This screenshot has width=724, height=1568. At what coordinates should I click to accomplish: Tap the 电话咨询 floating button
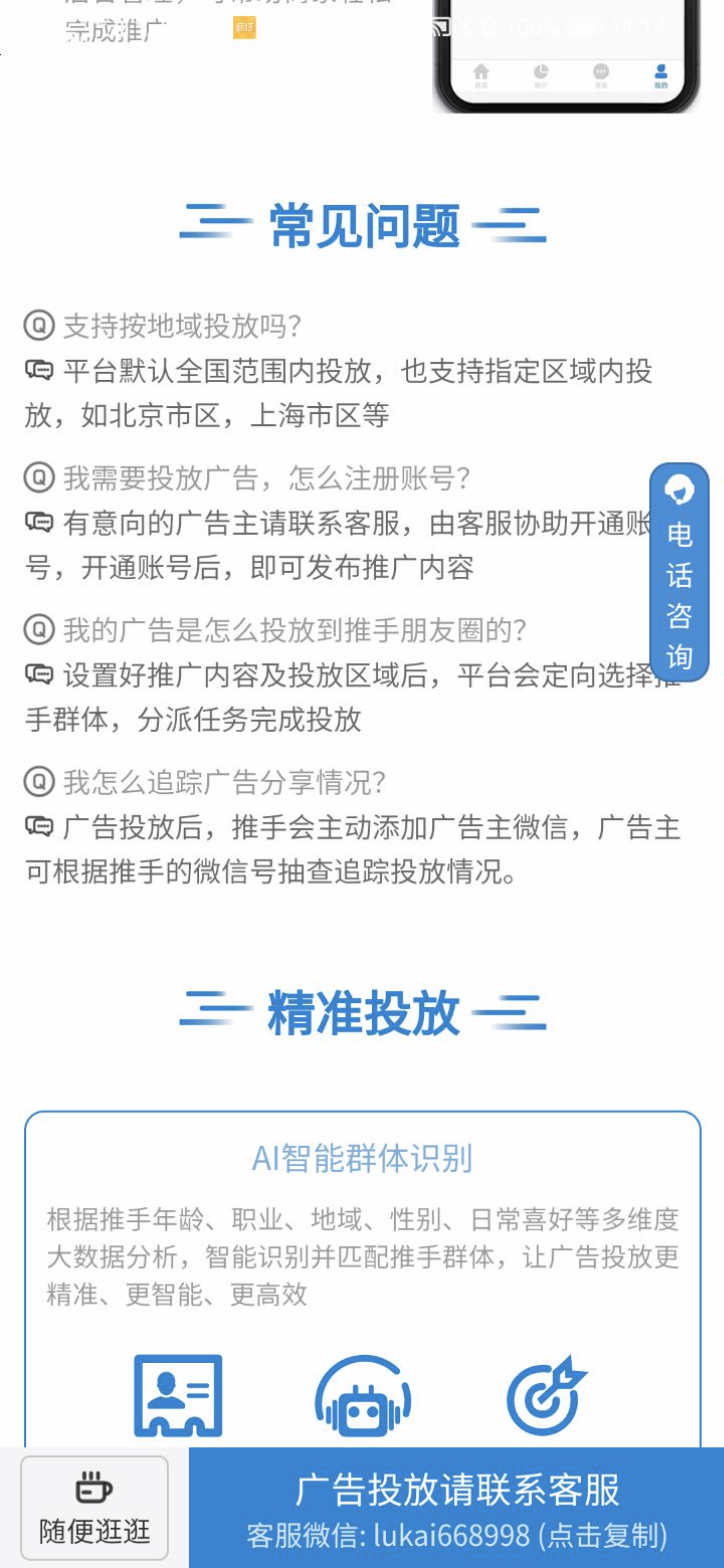click(x=680, y=573)
